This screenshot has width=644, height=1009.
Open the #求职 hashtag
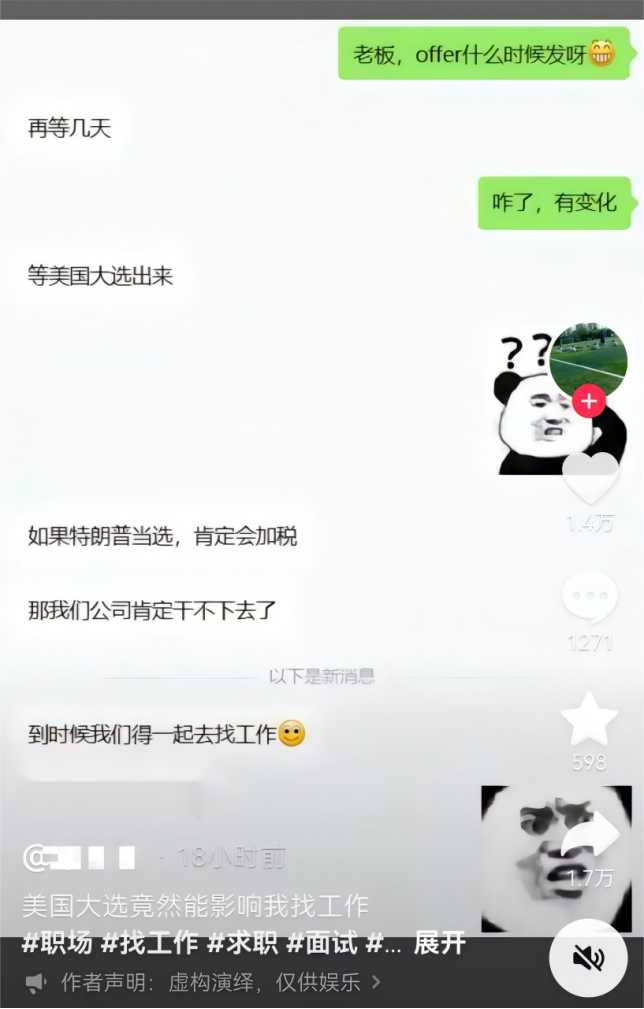242,942
